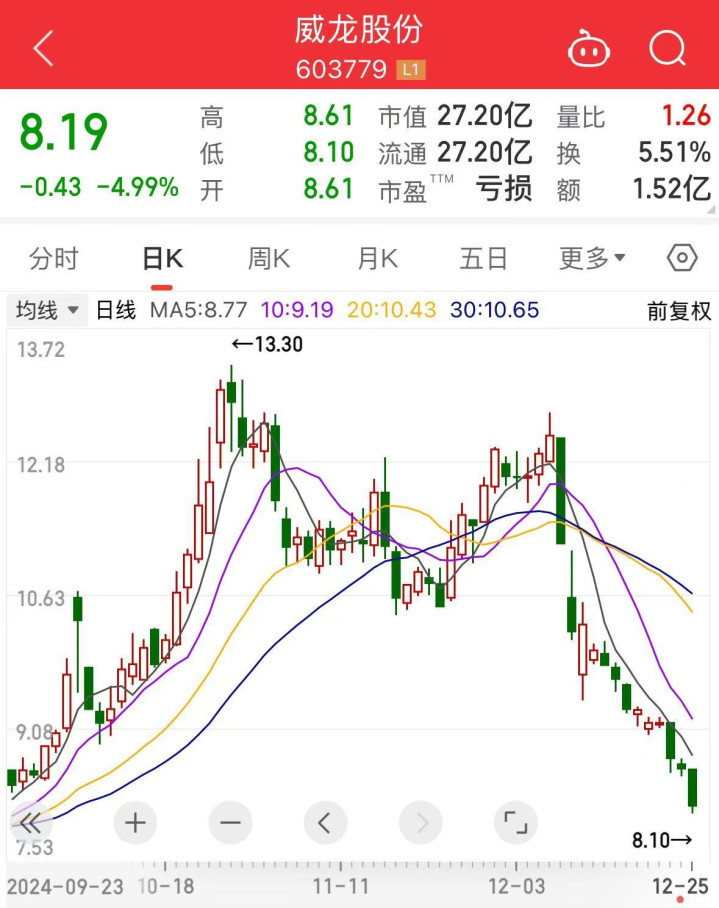The image size is (719, 908).
Task: Go back using the top-left arrow
Action: coord(43,48)
